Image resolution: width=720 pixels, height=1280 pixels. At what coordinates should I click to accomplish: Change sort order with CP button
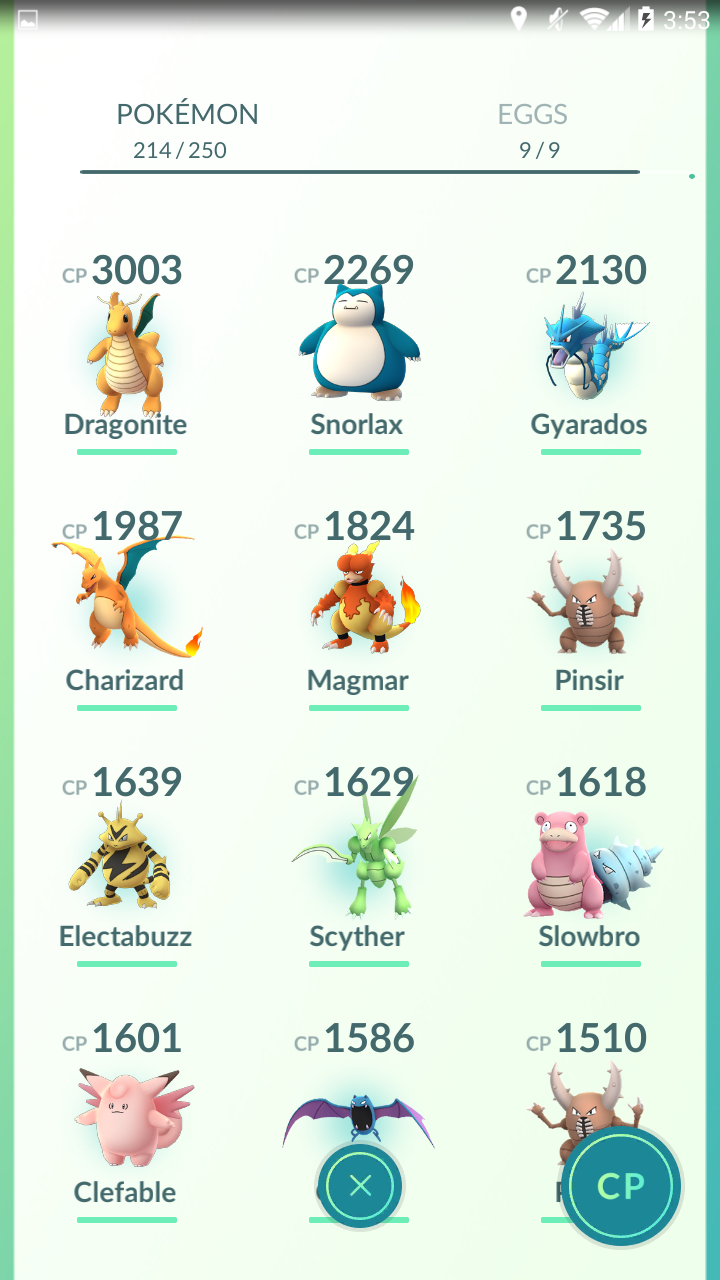tap(621, 1186)
